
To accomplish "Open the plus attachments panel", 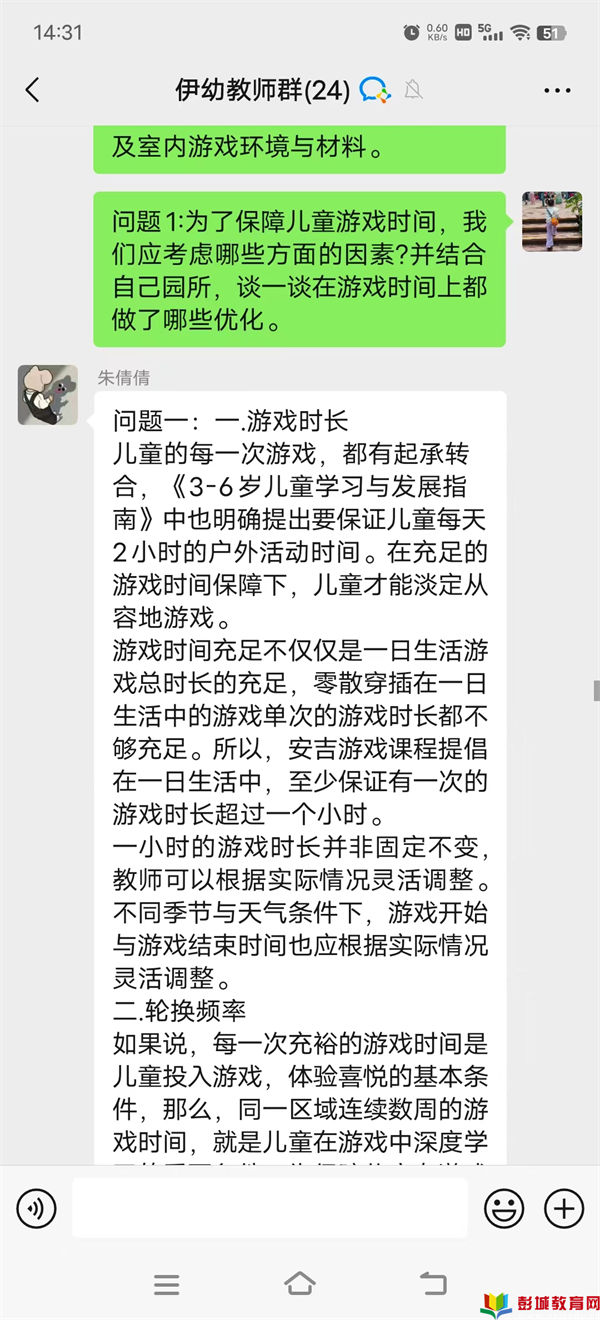I will (x=563, y=1209).
